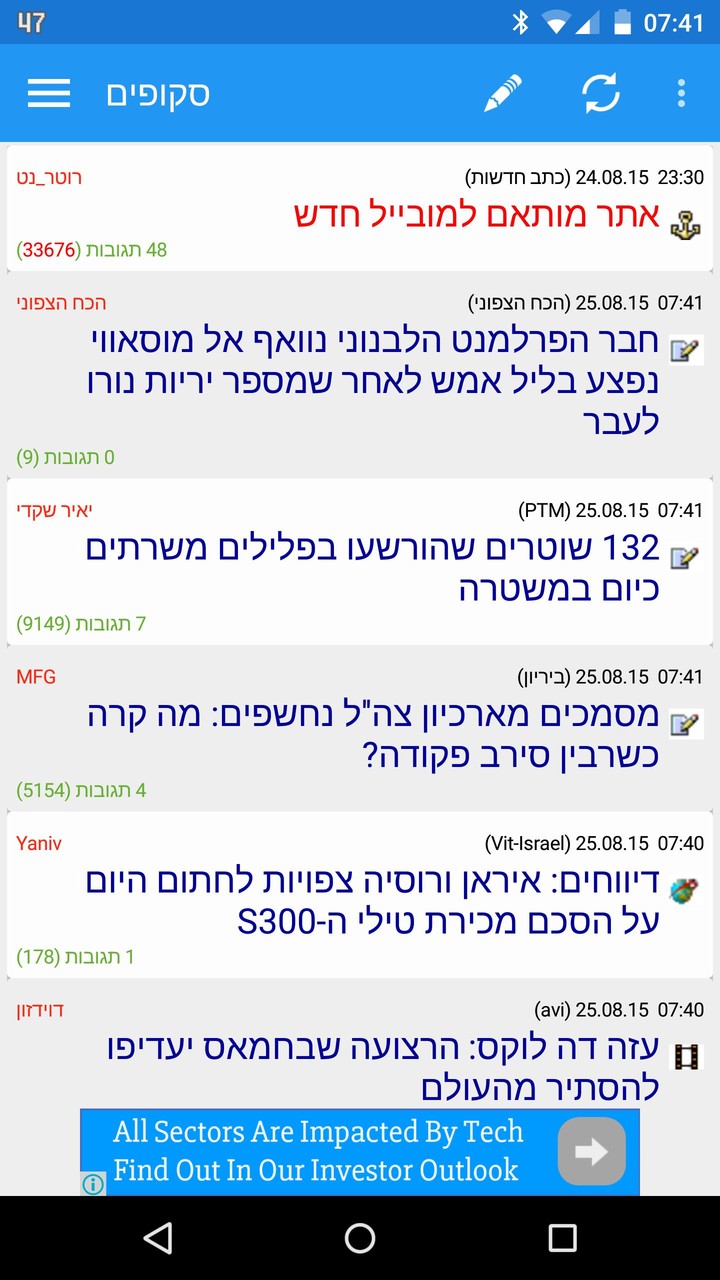Click the next arrow on the ad banner

coord(590,1151)
